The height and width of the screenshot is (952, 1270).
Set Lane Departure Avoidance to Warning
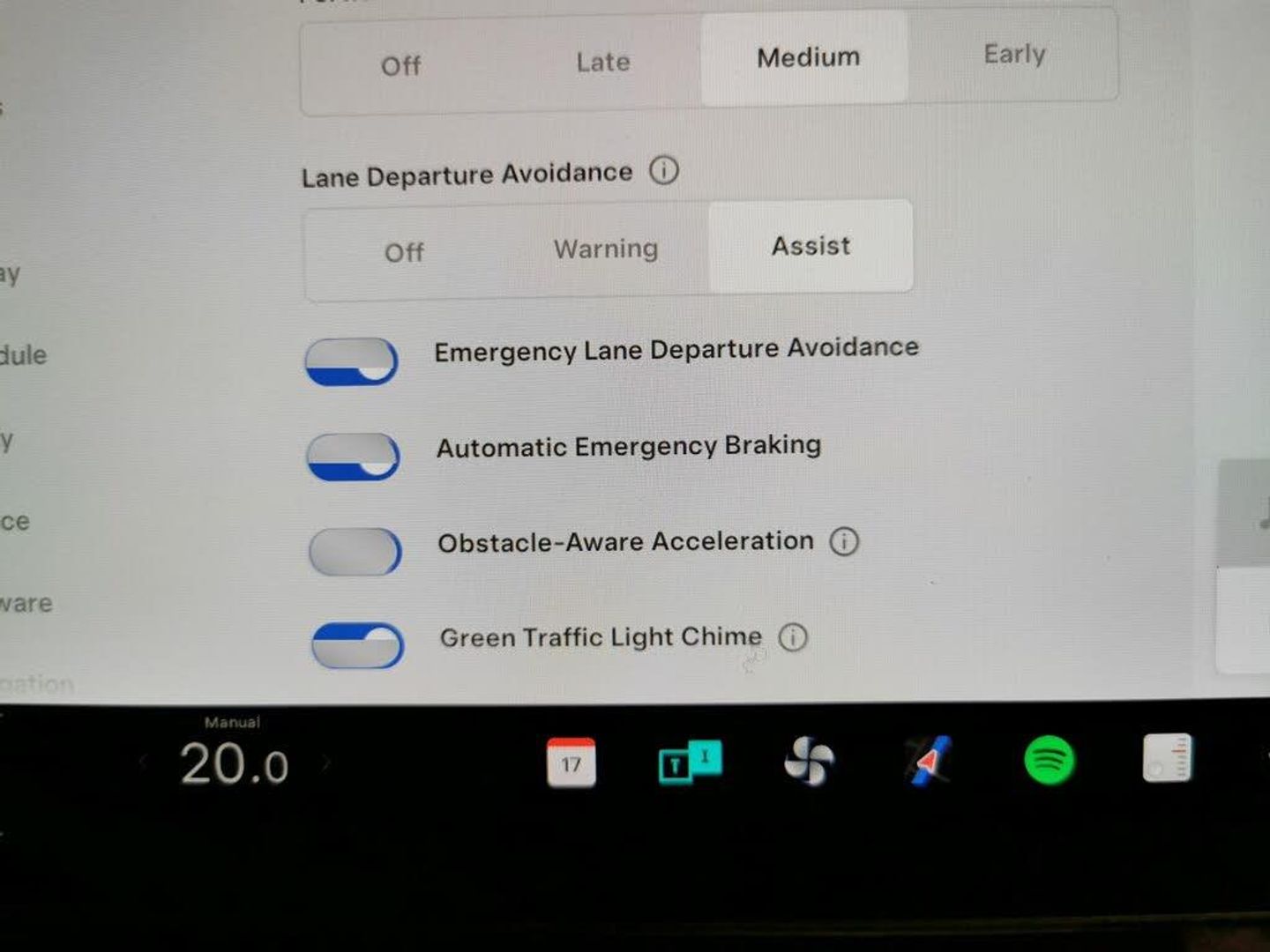coord(606,249)
